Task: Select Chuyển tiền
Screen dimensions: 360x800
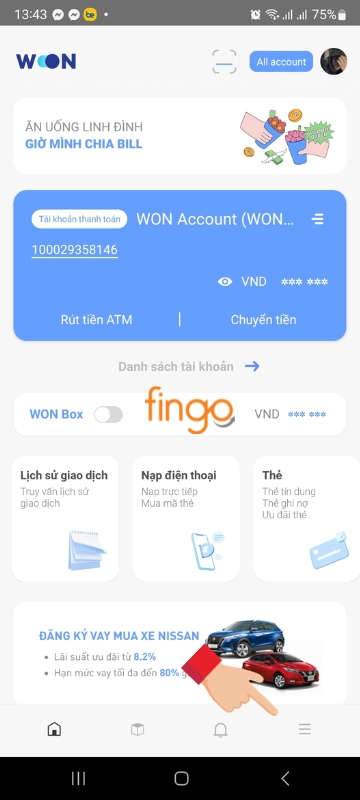Action: coord(263,320)
